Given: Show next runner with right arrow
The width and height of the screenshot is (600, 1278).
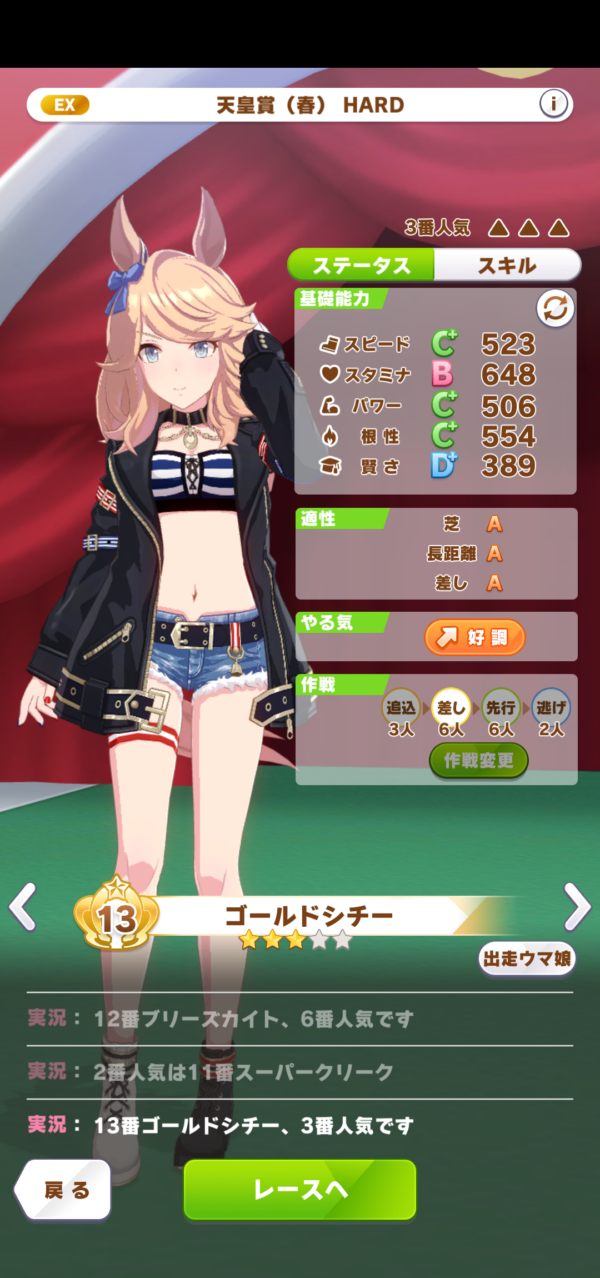Looking at the screenshot, I should pos(577,908).
